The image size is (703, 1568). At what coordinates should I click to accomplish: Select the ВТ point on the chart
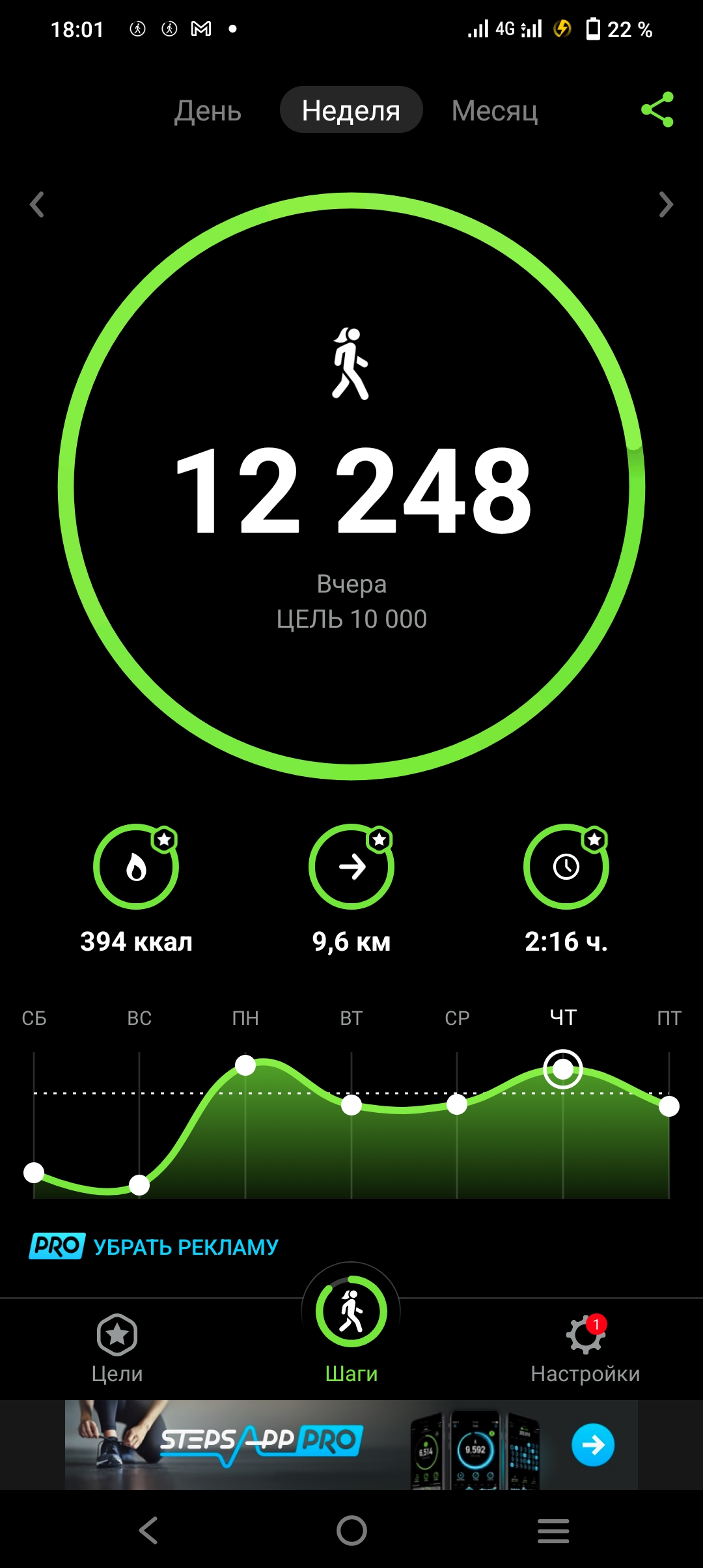pos(351,1104)
